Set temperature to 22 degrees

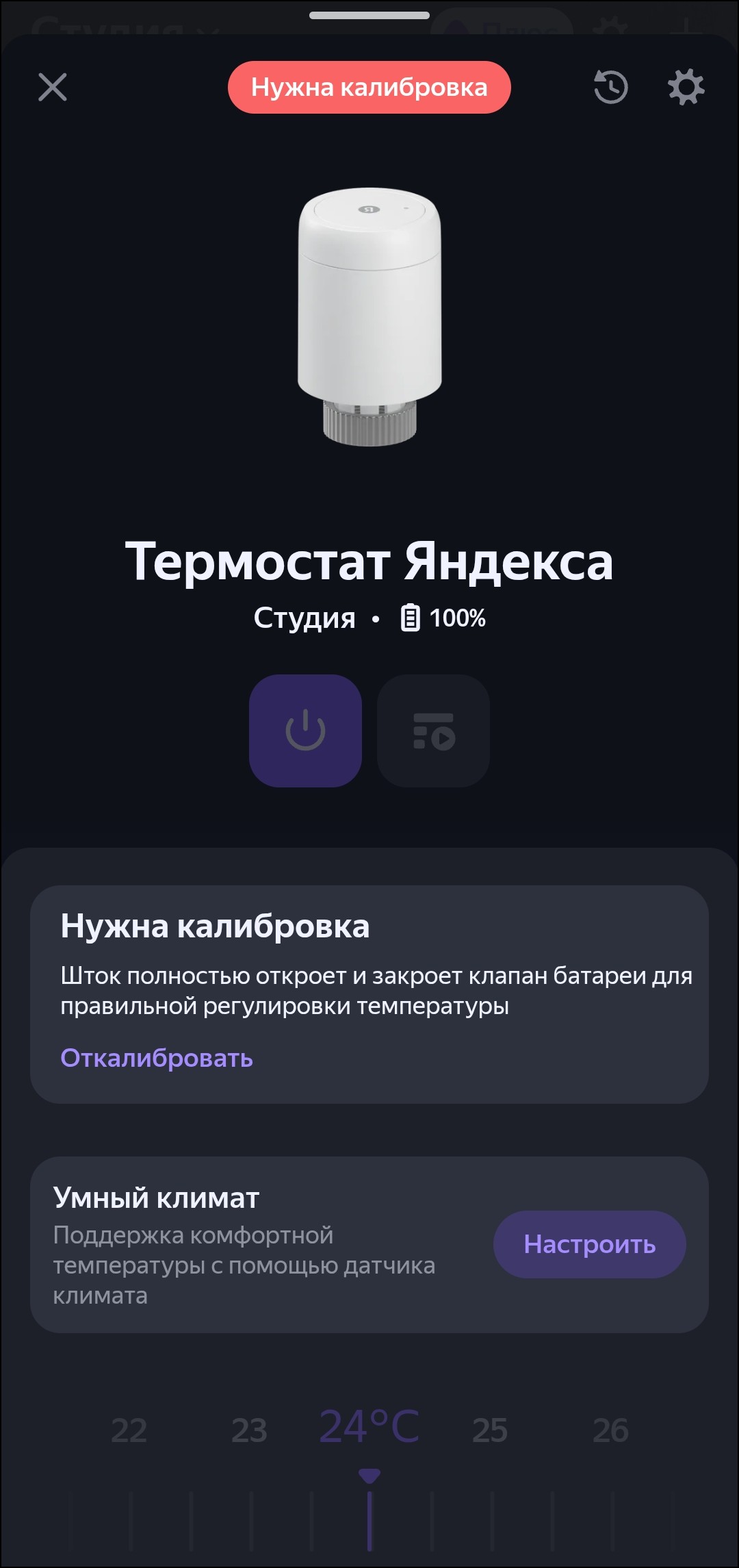tap(129, 1430)
